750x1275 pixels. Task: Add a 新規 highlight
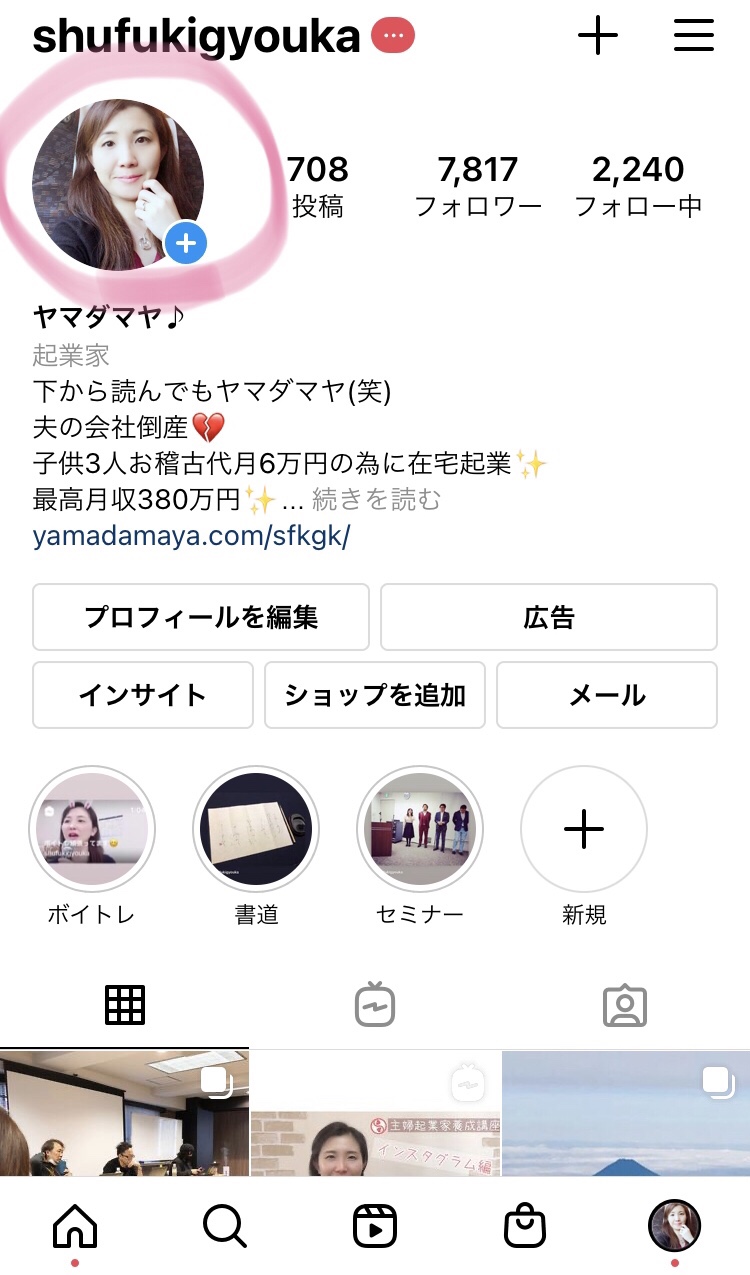(x=584, y=830)
